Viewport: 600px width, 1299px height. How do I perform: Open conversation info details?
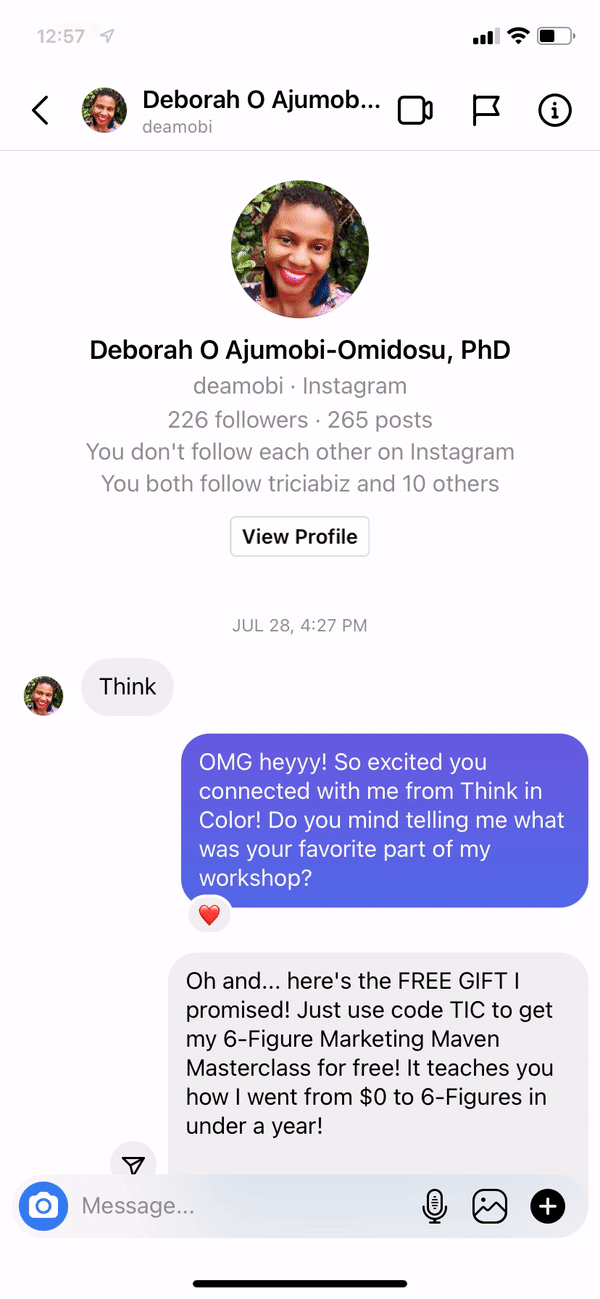[555, 110]
